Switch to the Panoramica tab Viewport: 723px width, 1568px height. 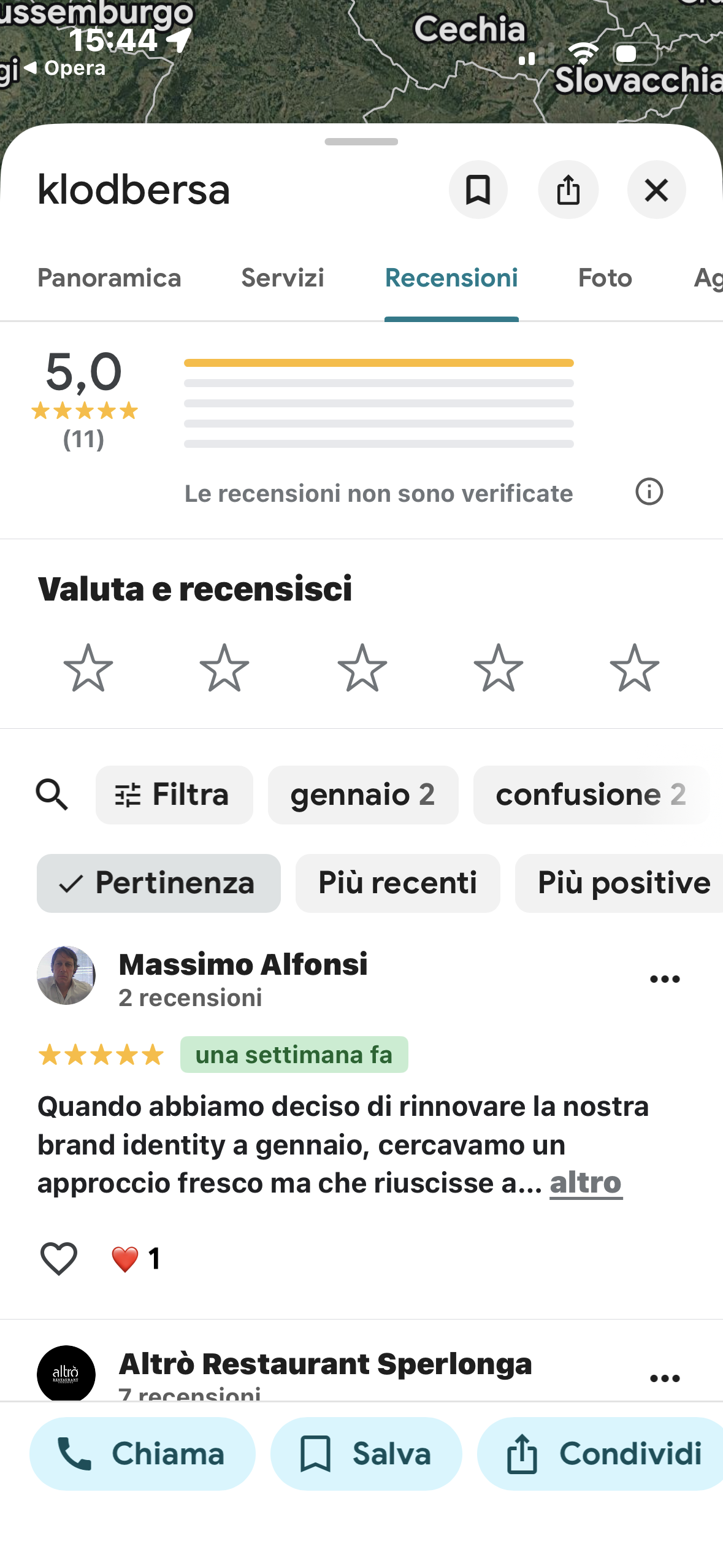[109, 278]
